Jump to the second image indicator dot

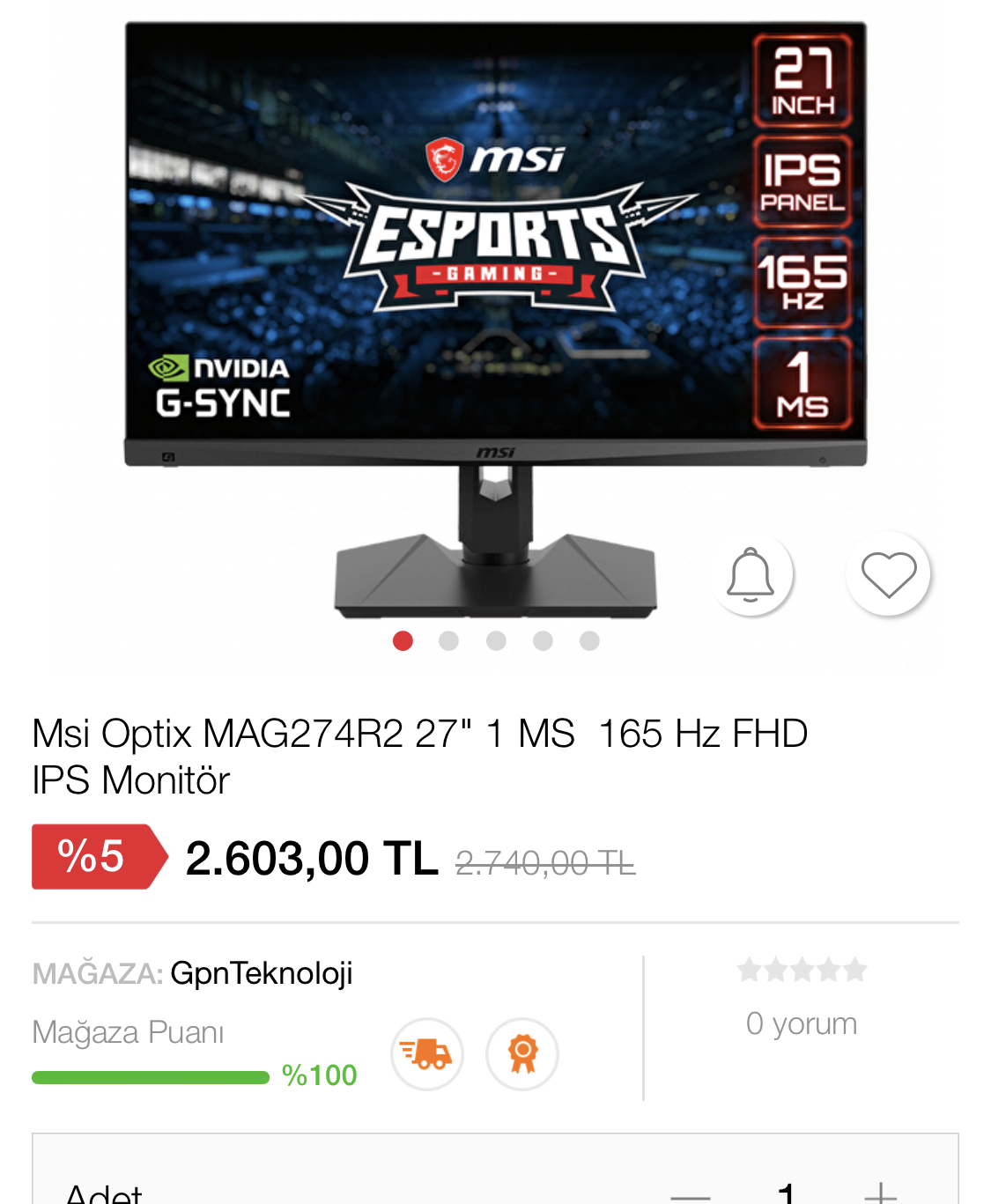tap(449, 641)
